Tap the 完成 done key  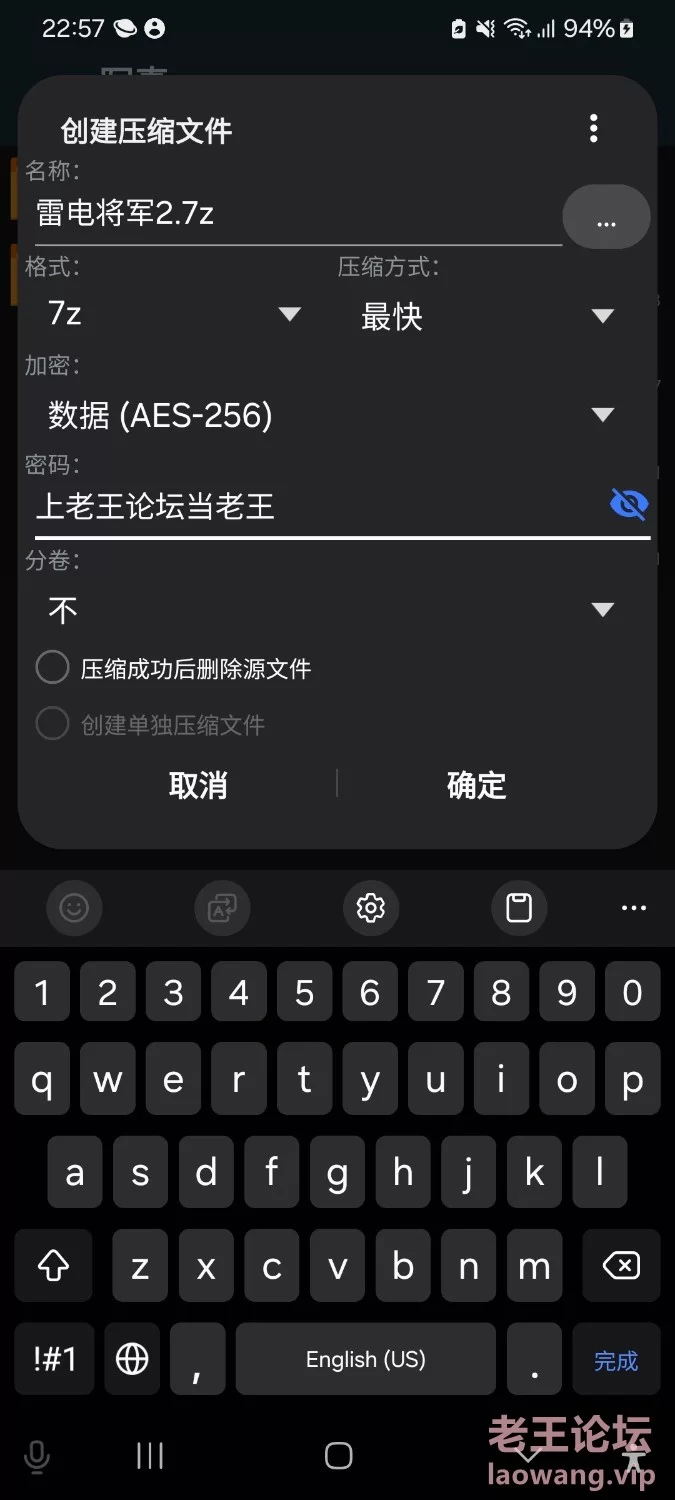tap(616, 1360)
